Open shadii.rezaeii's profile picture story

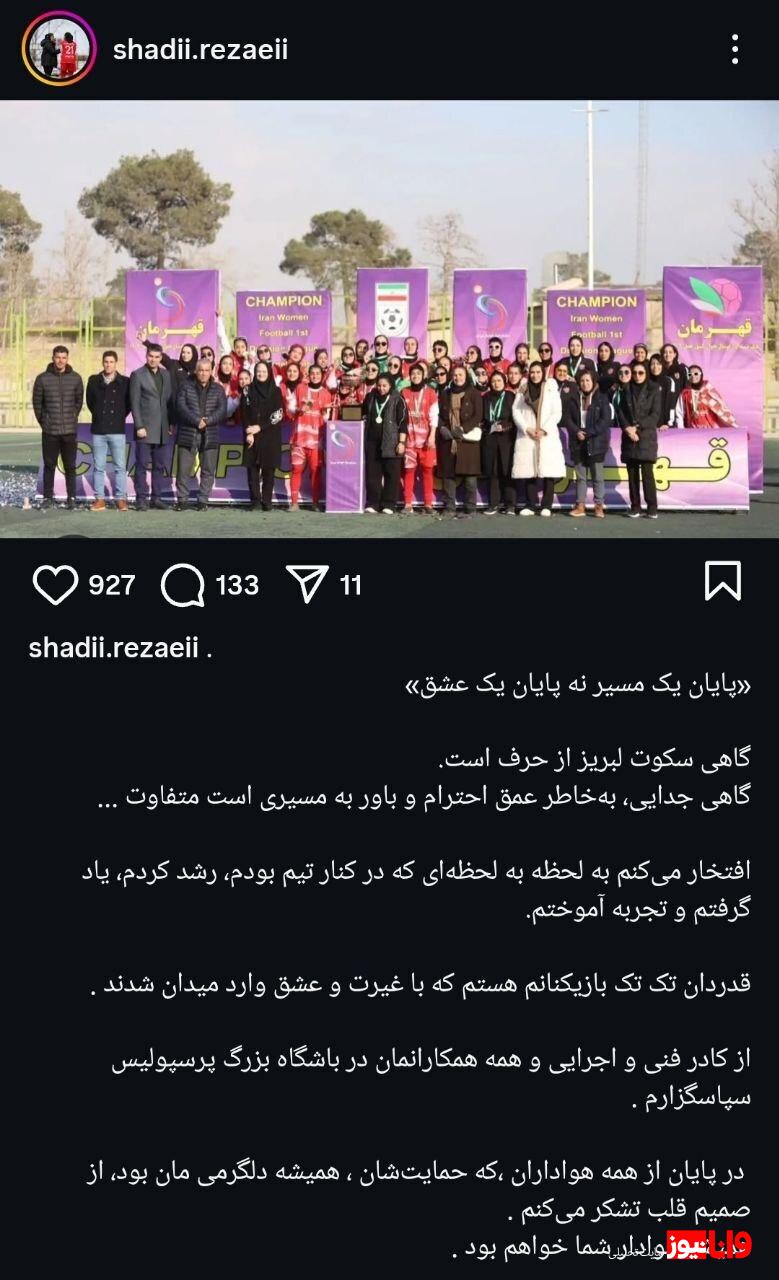coord(59,49)
